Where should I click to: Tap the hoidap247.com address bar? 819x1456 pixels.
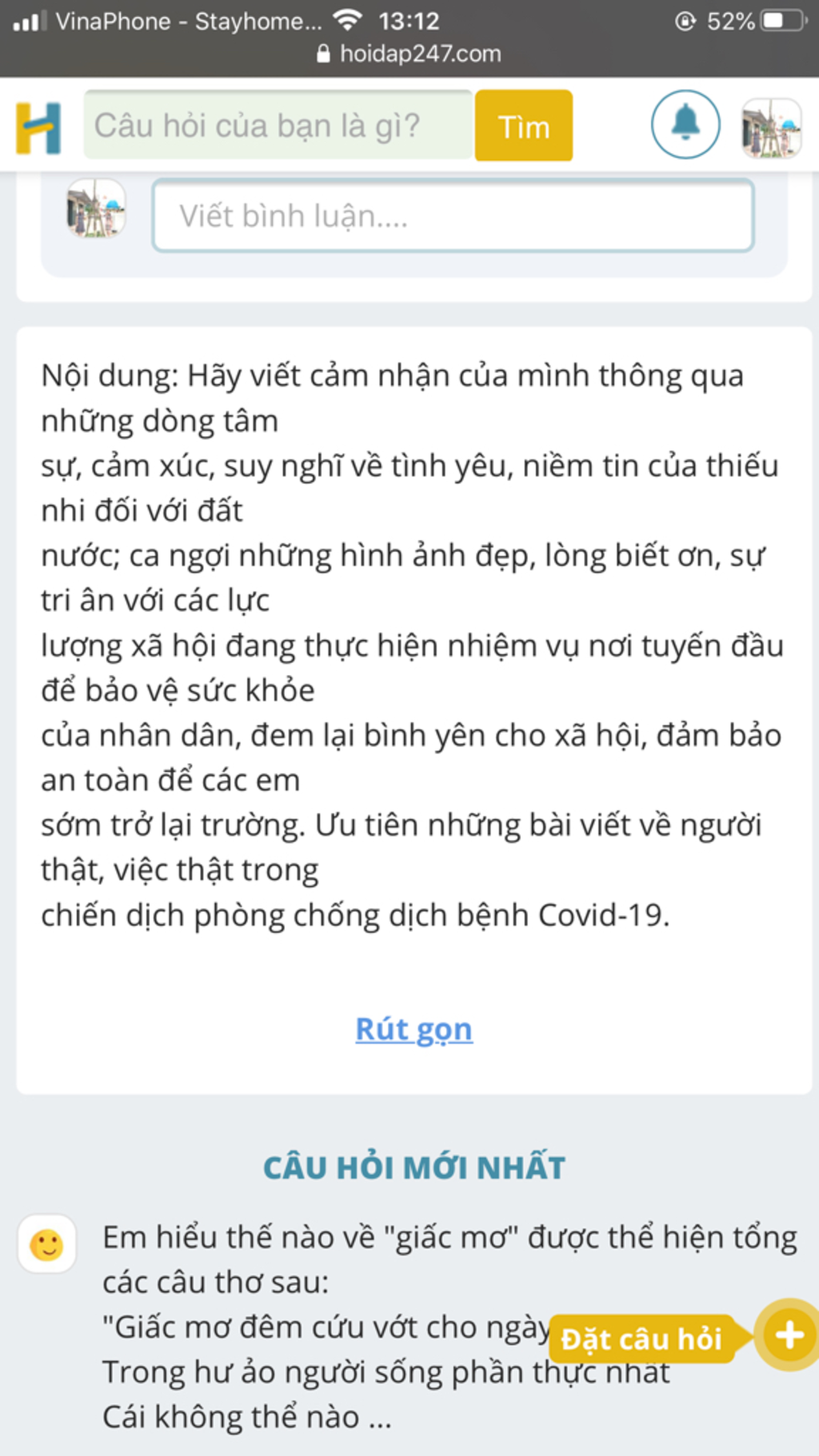409,54
